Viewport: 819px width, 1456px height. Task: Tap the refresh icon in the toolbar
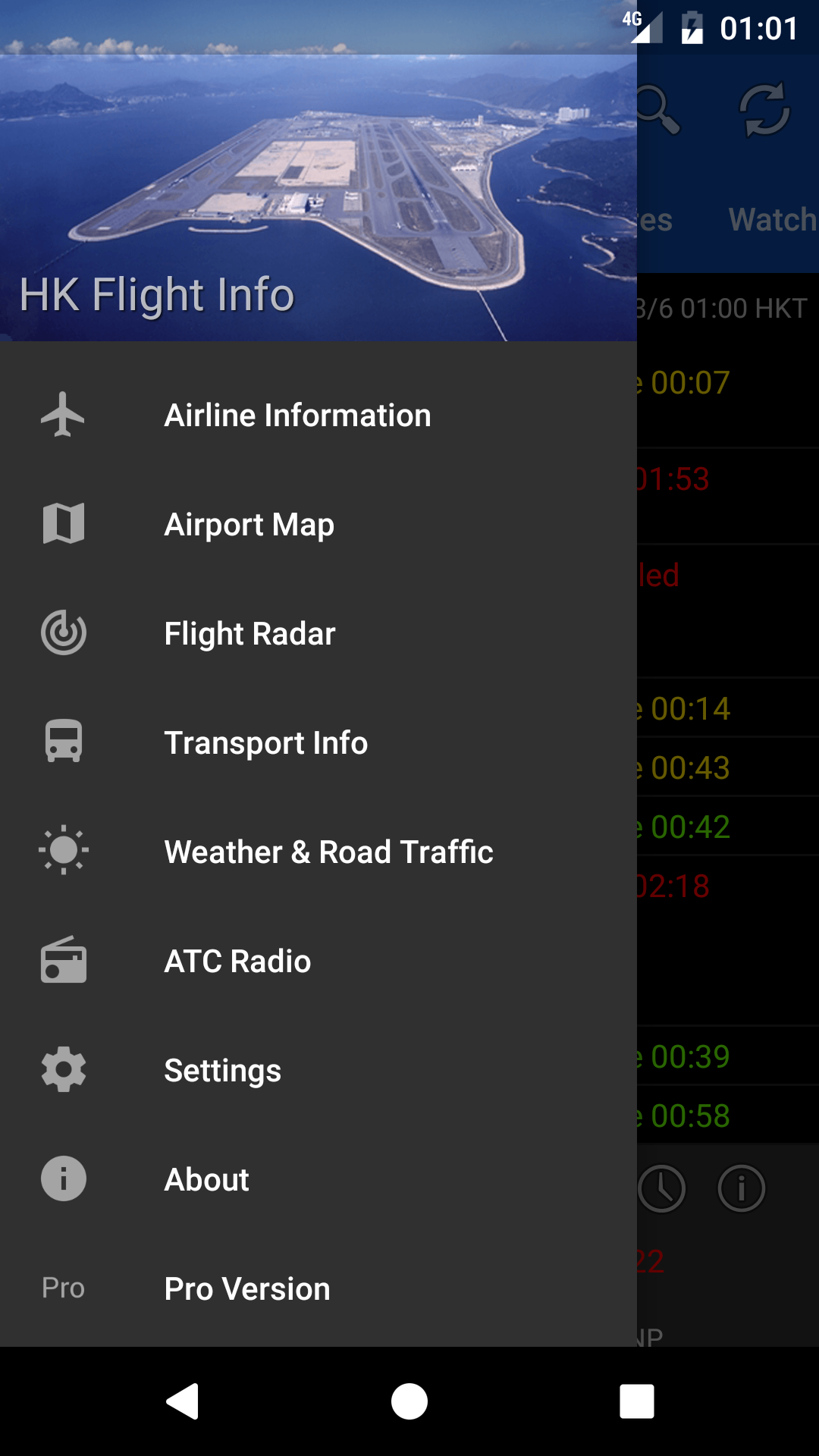[x=764, y=111]
